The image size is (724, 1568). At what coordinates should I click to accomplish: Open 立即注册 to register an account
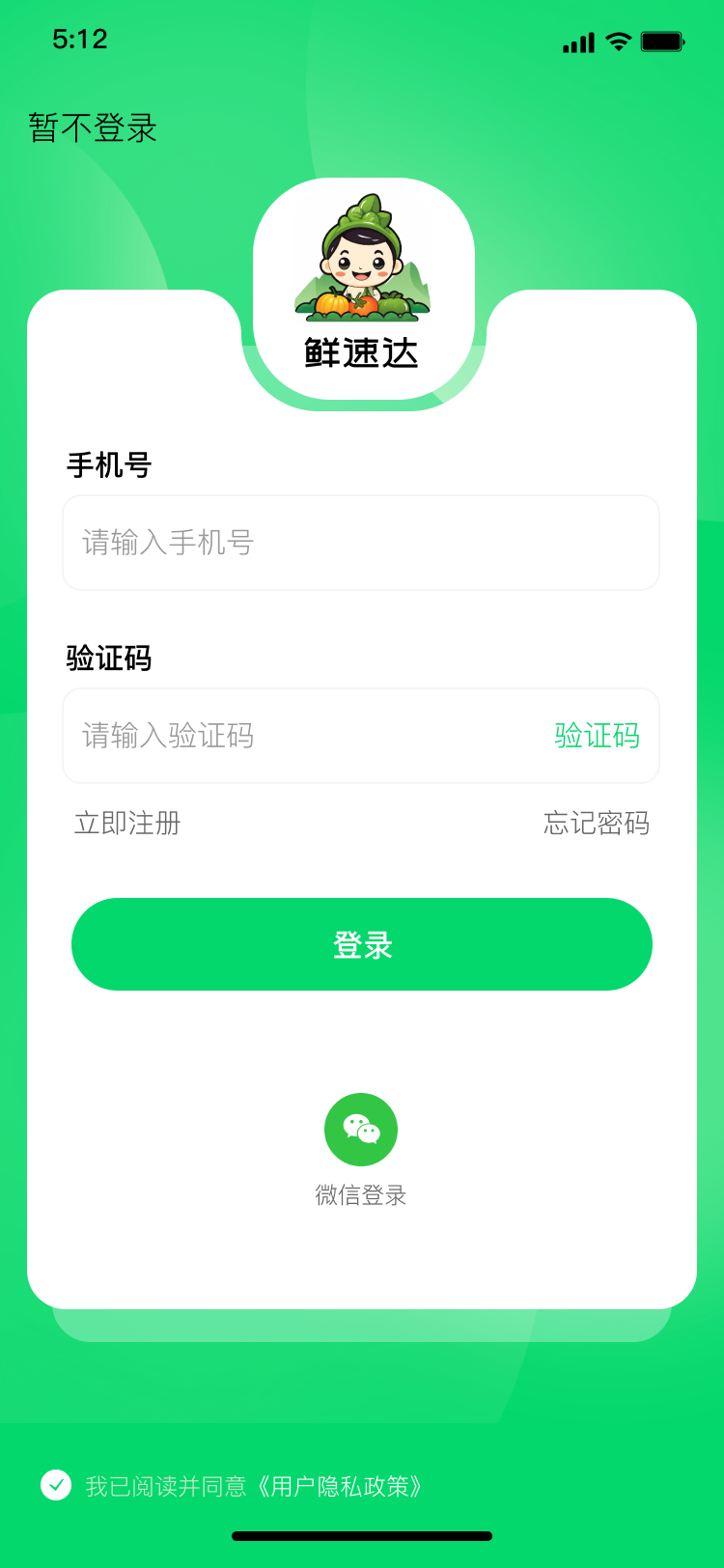[127, 824]
